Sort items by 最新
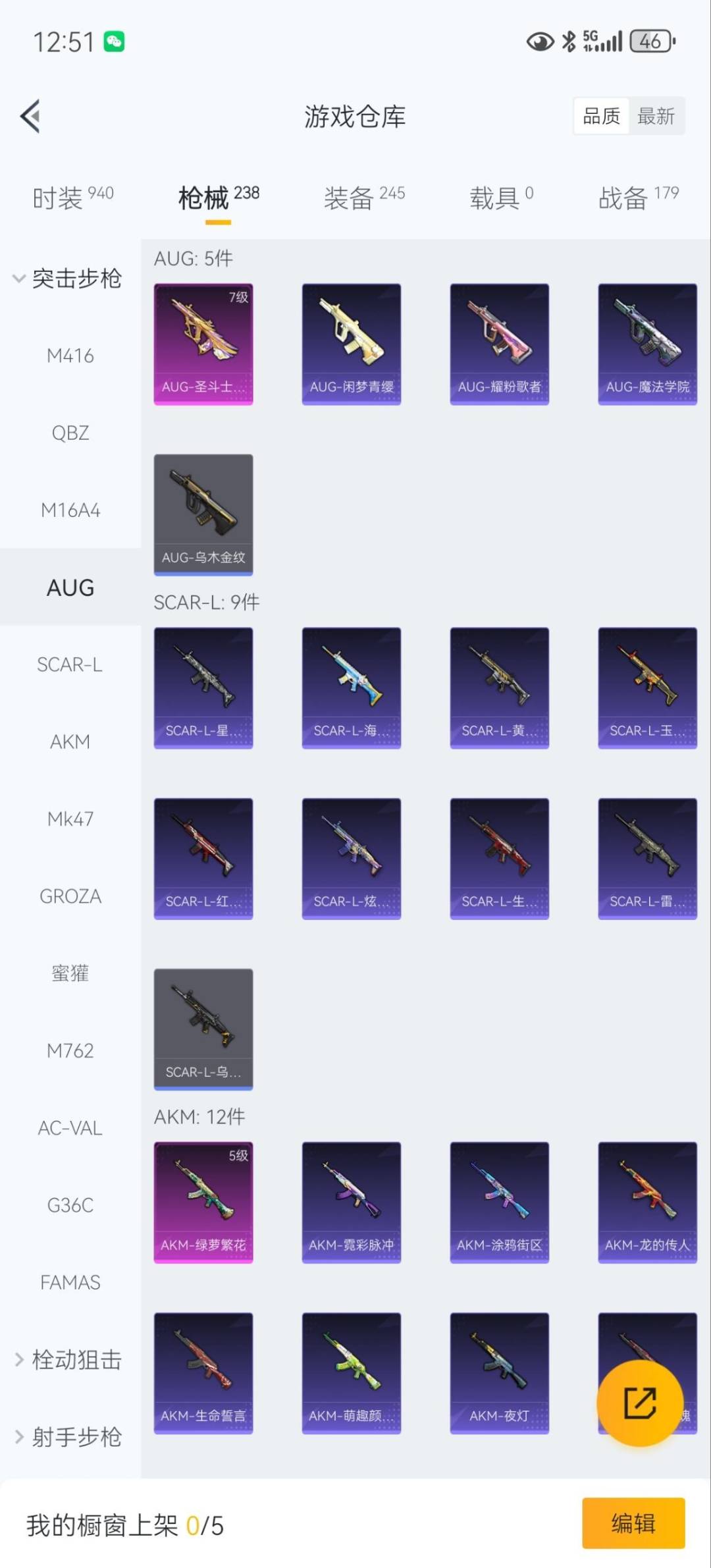 coord(656,117)
